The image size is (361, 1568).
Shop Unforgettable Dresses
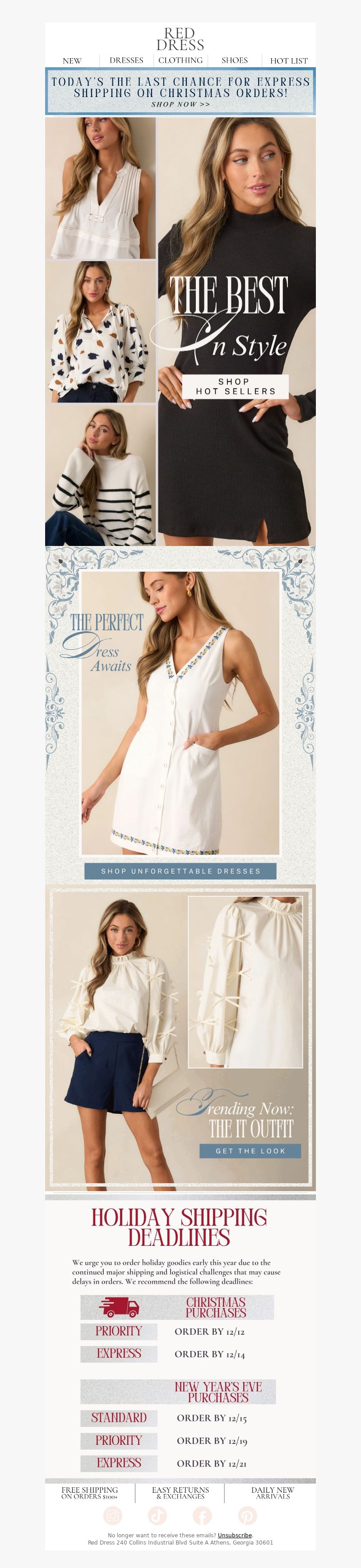tap(180, 871)
